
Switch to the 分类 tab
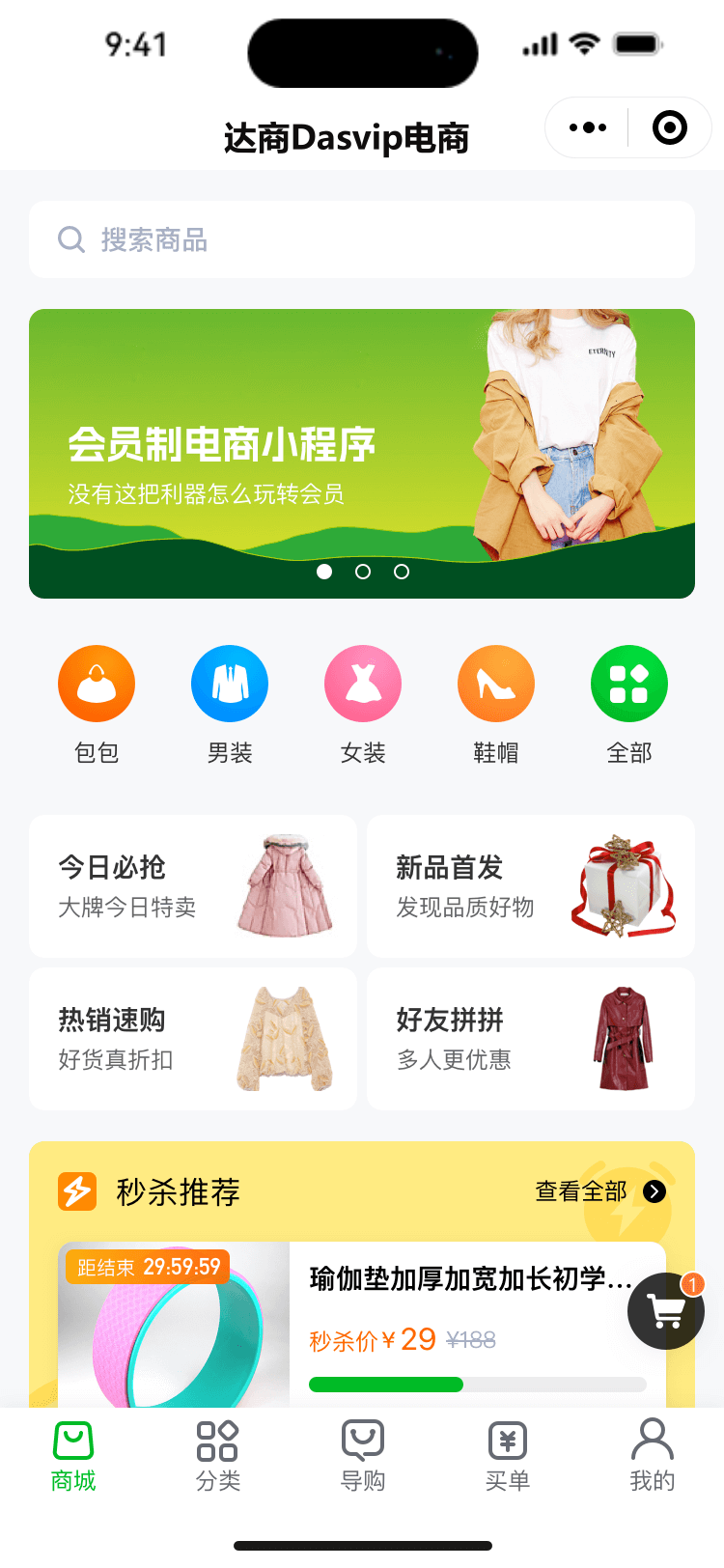click(x=217, y=1456)
